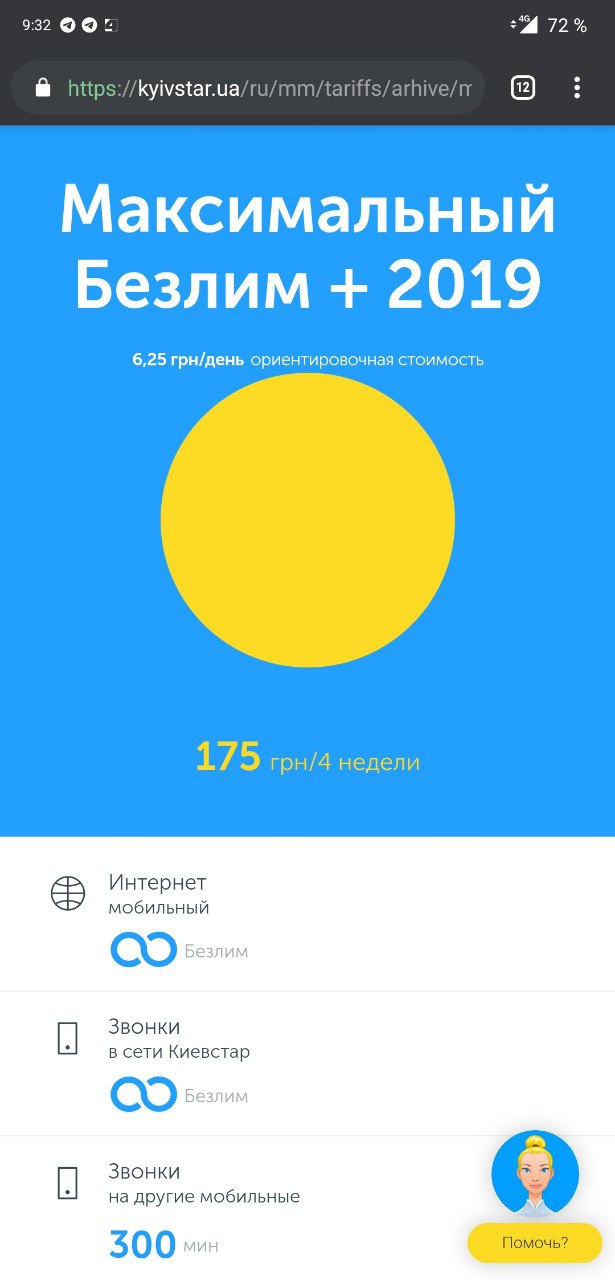
Task: Open the Chrome overflow menu
Action: click(x=577, y=88)
